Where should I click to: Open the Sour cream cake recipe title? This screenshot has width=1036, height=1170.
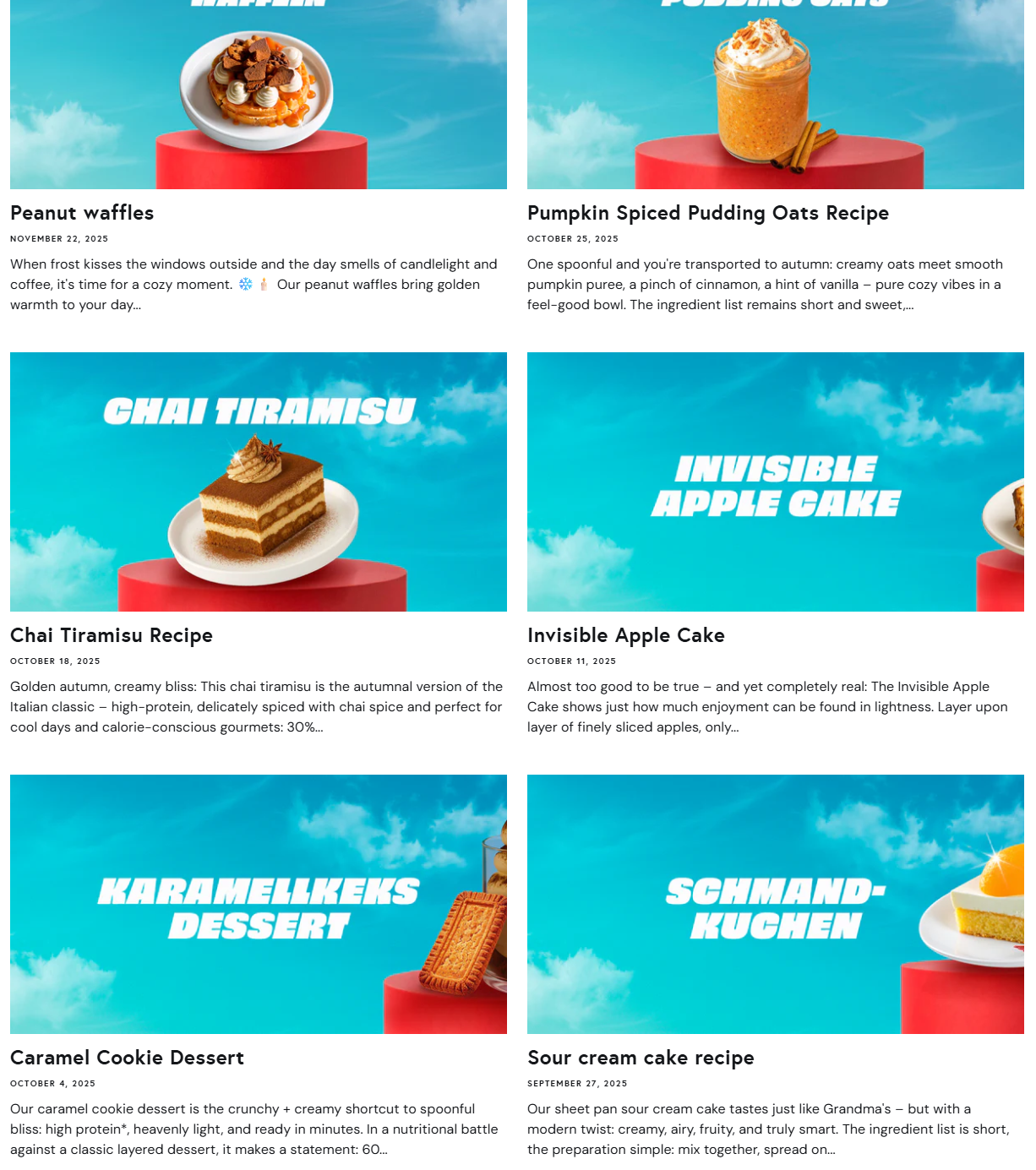641,1058
